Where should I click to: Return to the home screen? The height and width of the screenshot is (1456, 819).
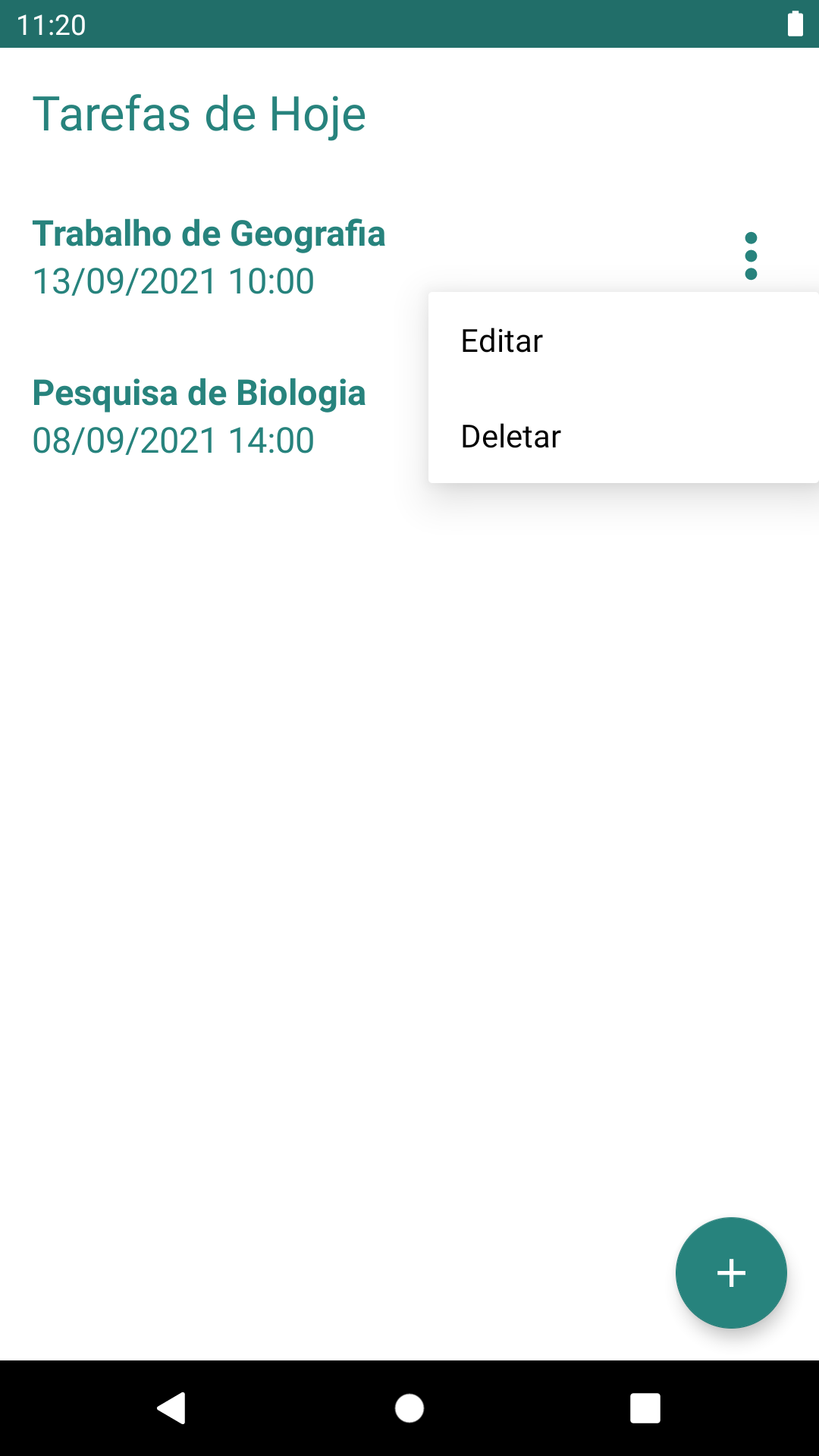click(409, 1408)
